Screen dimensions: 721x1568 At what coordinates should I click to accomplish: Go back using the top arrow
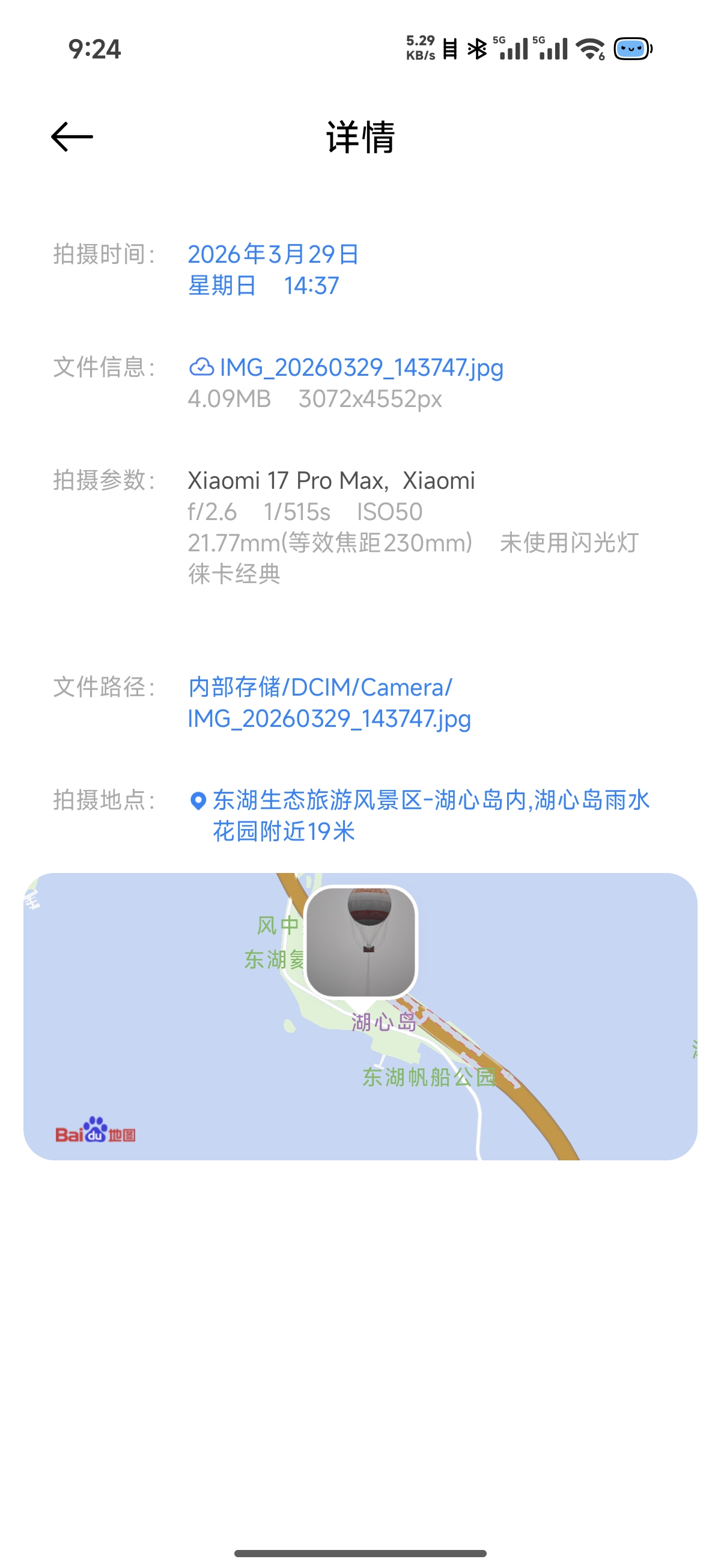click(x=71, y=136)
